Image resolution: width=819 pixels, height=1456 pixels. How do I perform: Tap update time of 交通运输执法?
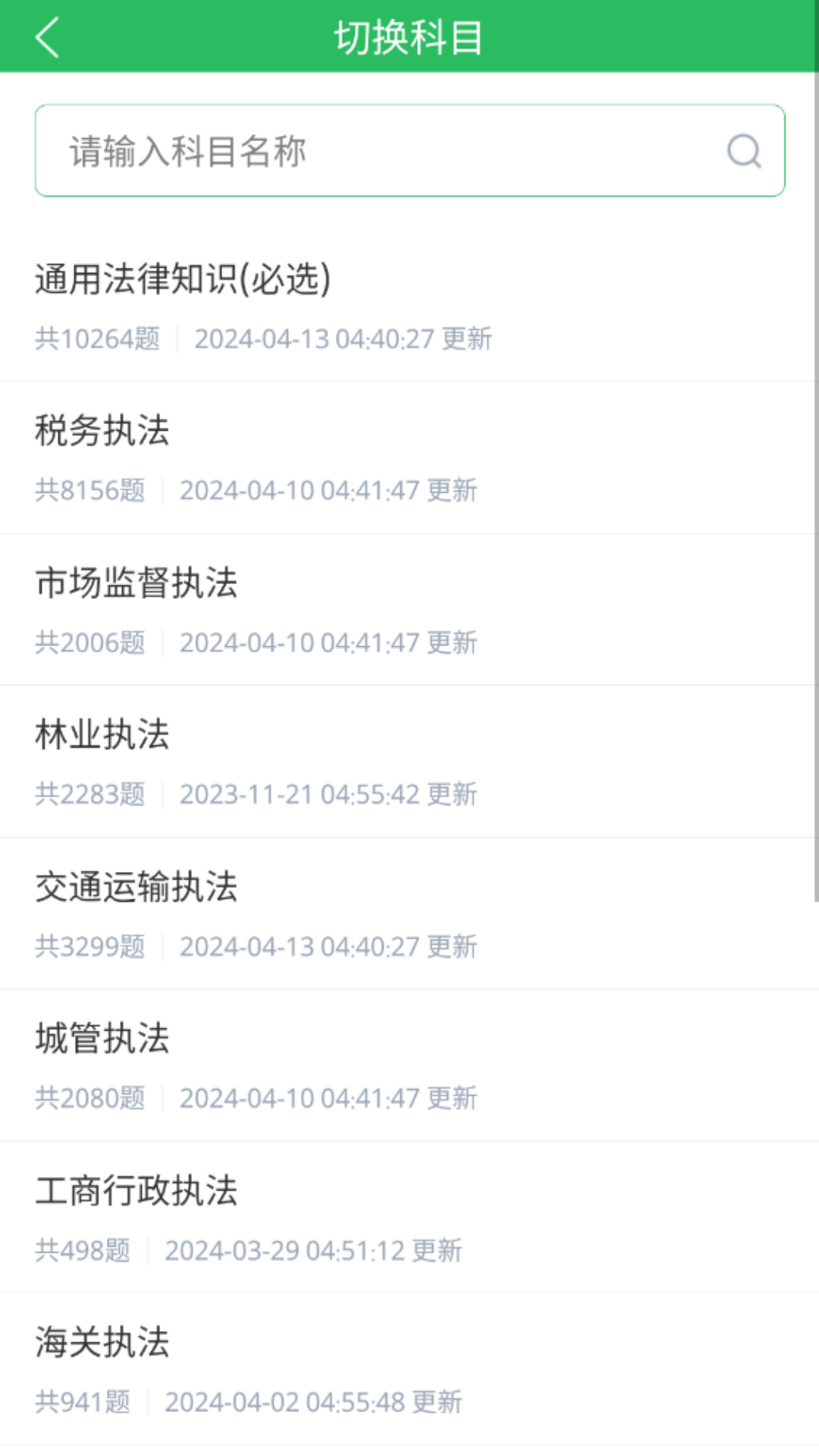(328, 946)
